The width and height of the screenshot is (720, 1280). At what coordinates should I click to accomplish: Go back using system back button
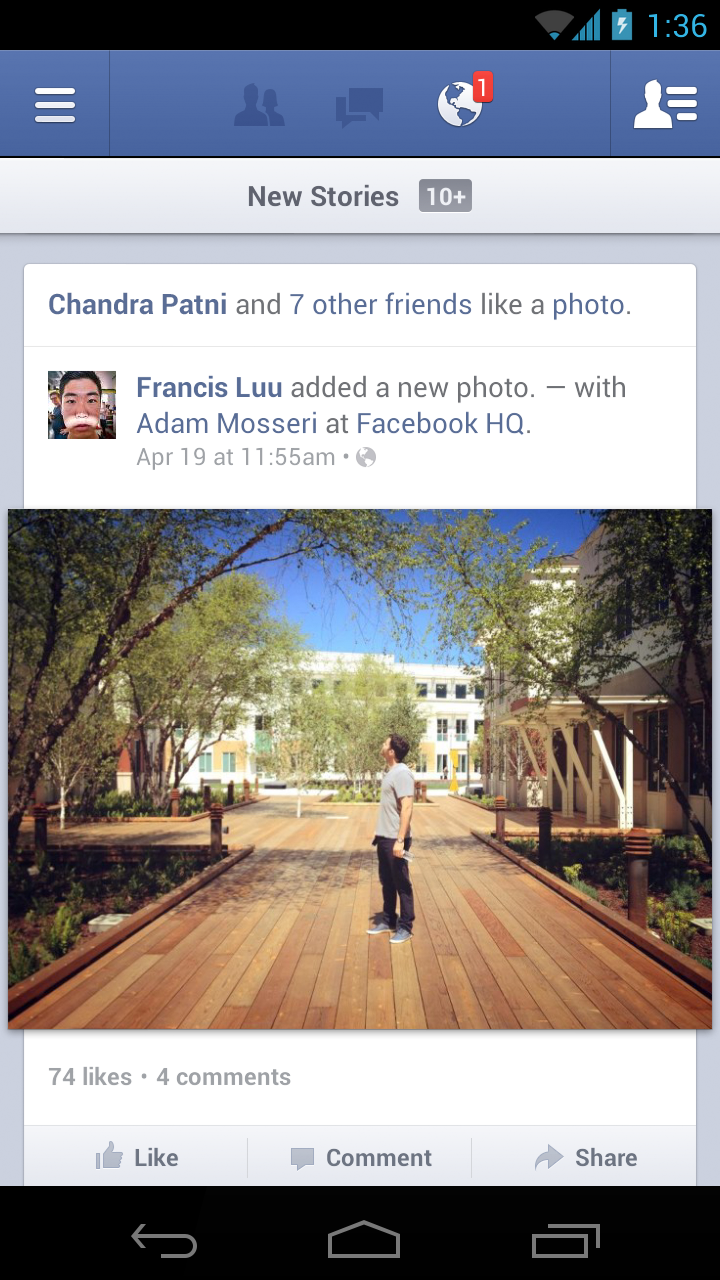(x=164, y=1241)
